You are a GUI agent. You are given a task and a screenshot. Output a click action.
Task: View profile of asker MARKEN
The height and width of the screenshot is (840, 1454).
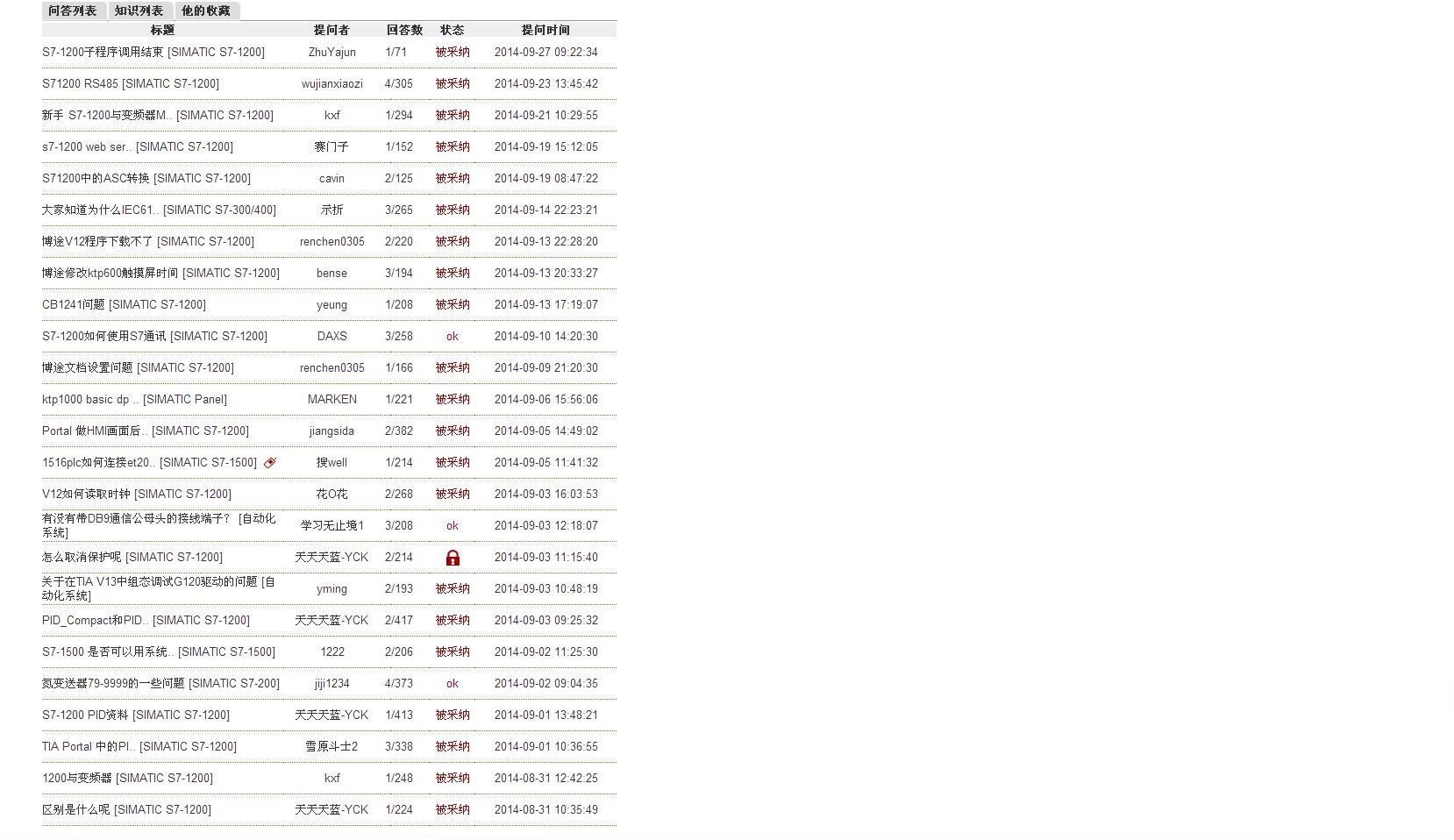(x=331, y=400)
